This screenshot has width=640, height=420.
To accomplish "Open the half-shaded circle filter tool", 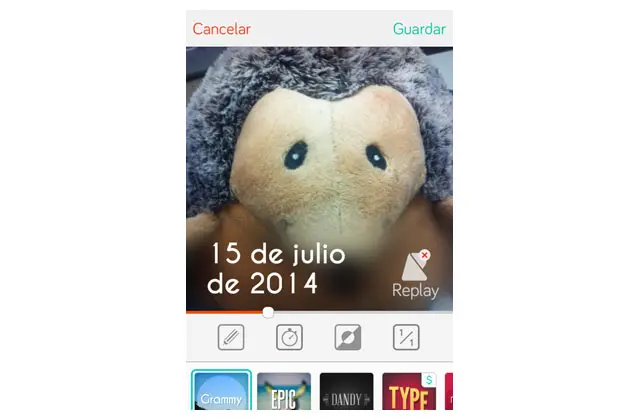I will tap(348, 338).
